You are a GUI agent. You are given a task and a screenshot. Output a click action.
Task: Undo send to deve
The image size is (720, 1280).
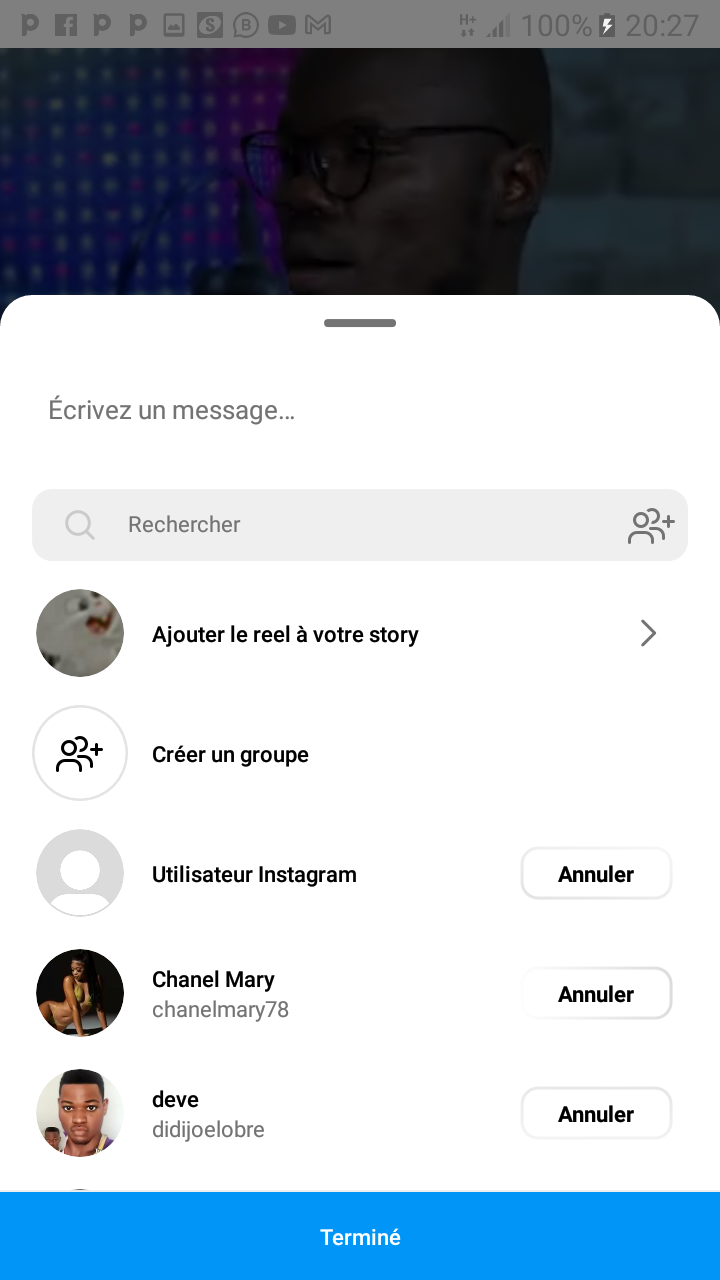tap(596, 1114)
